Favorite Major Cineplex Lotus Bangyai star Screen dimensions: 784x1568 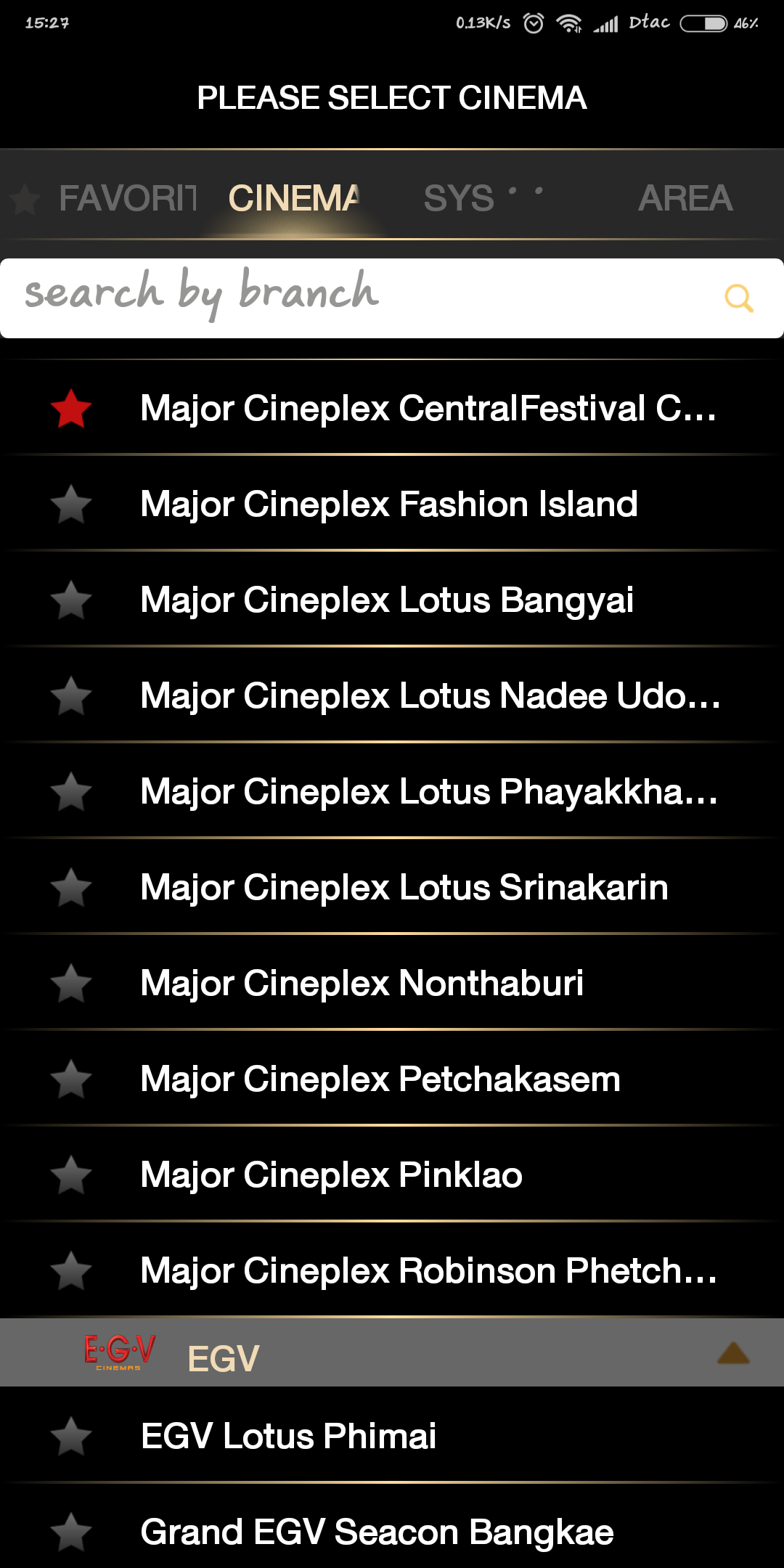(x=71, y=600)
